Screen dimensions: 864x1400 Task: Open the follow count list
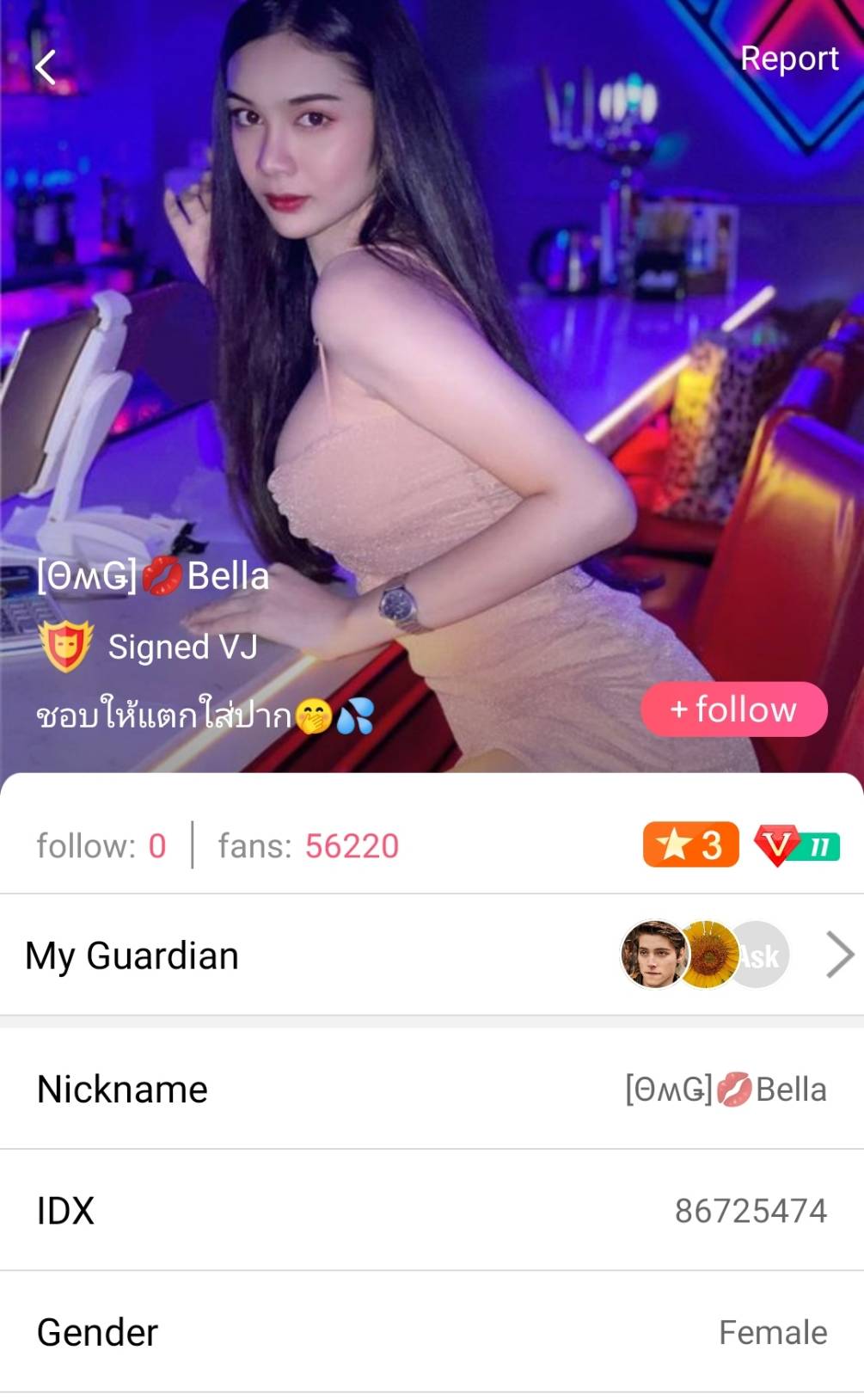pyautogui.click(x=101, y=846)
